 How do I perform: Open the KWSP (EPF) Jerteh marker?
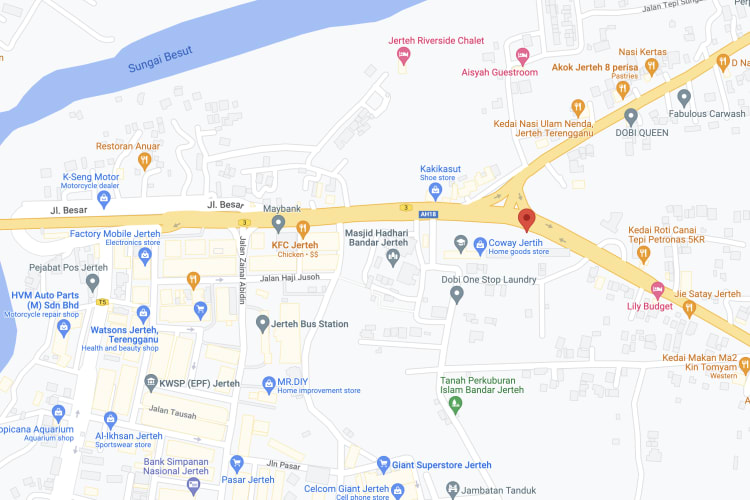(x=151, y=382)
